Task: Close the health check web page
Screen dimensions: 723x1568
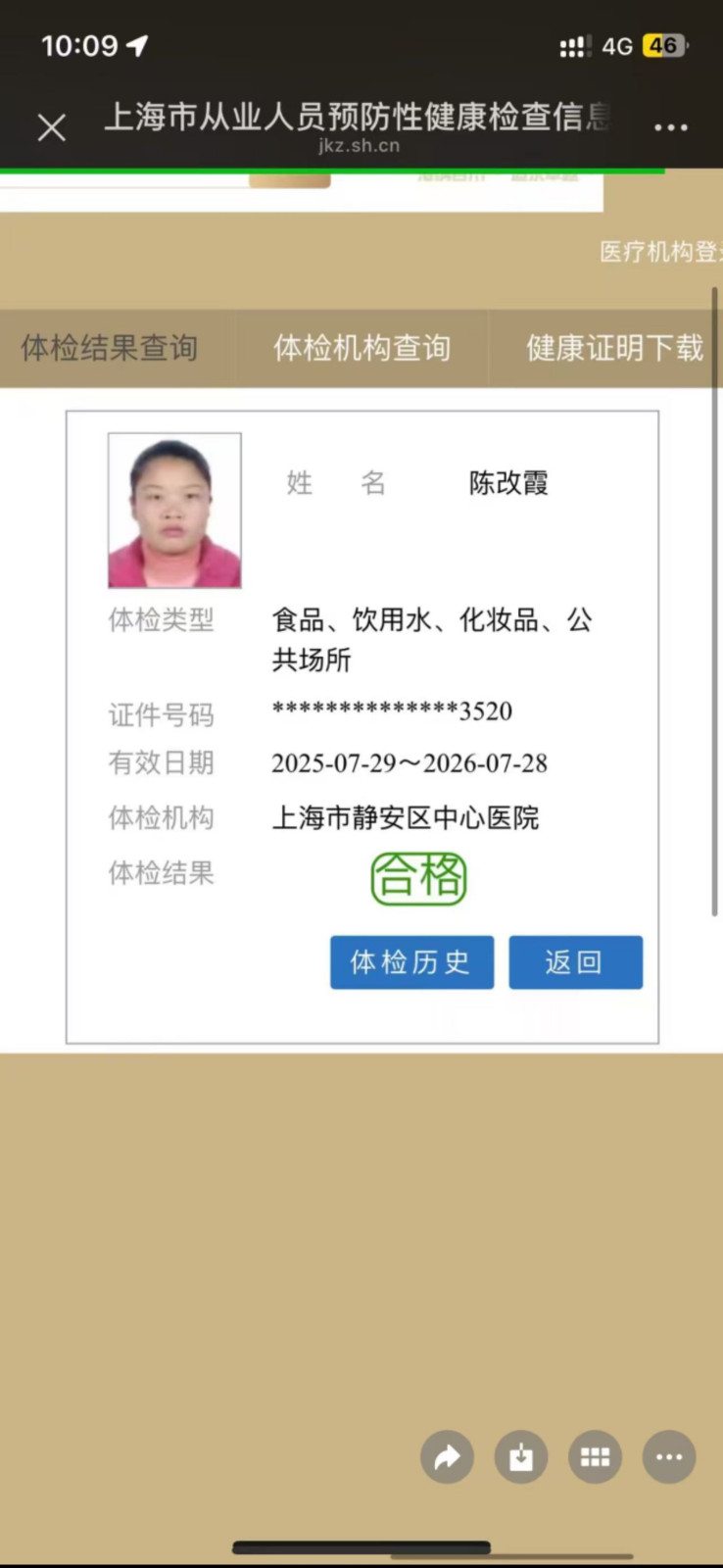Action: coord(52,127)
